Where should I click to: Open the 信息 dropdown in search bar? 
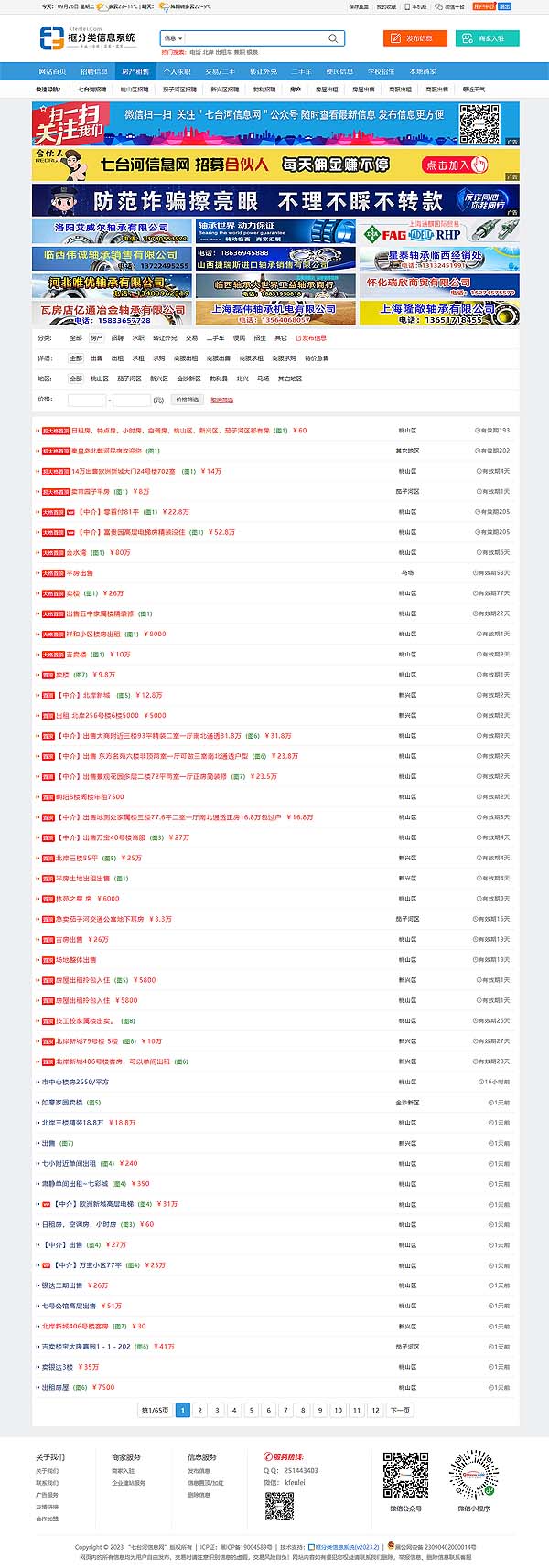[173, 38]
